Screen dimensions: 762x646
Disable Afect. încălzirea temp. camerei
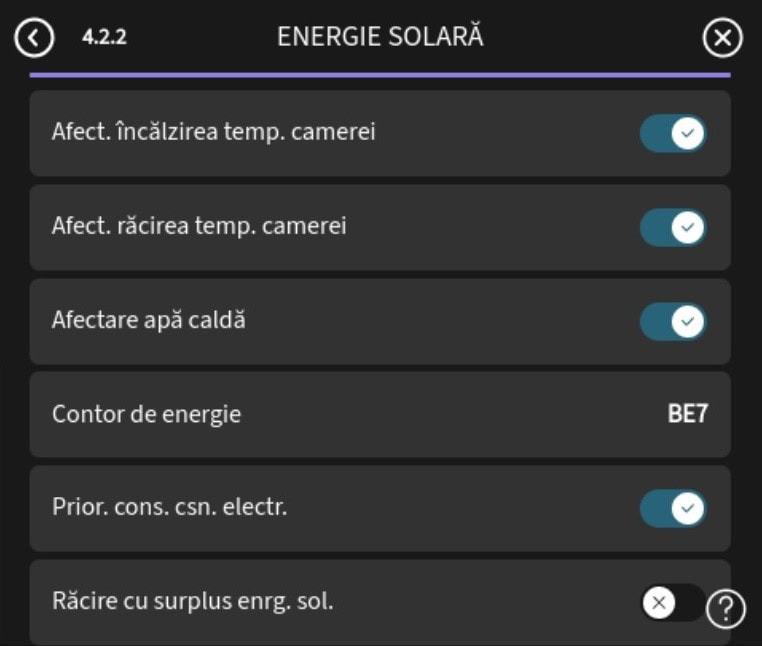673,133
